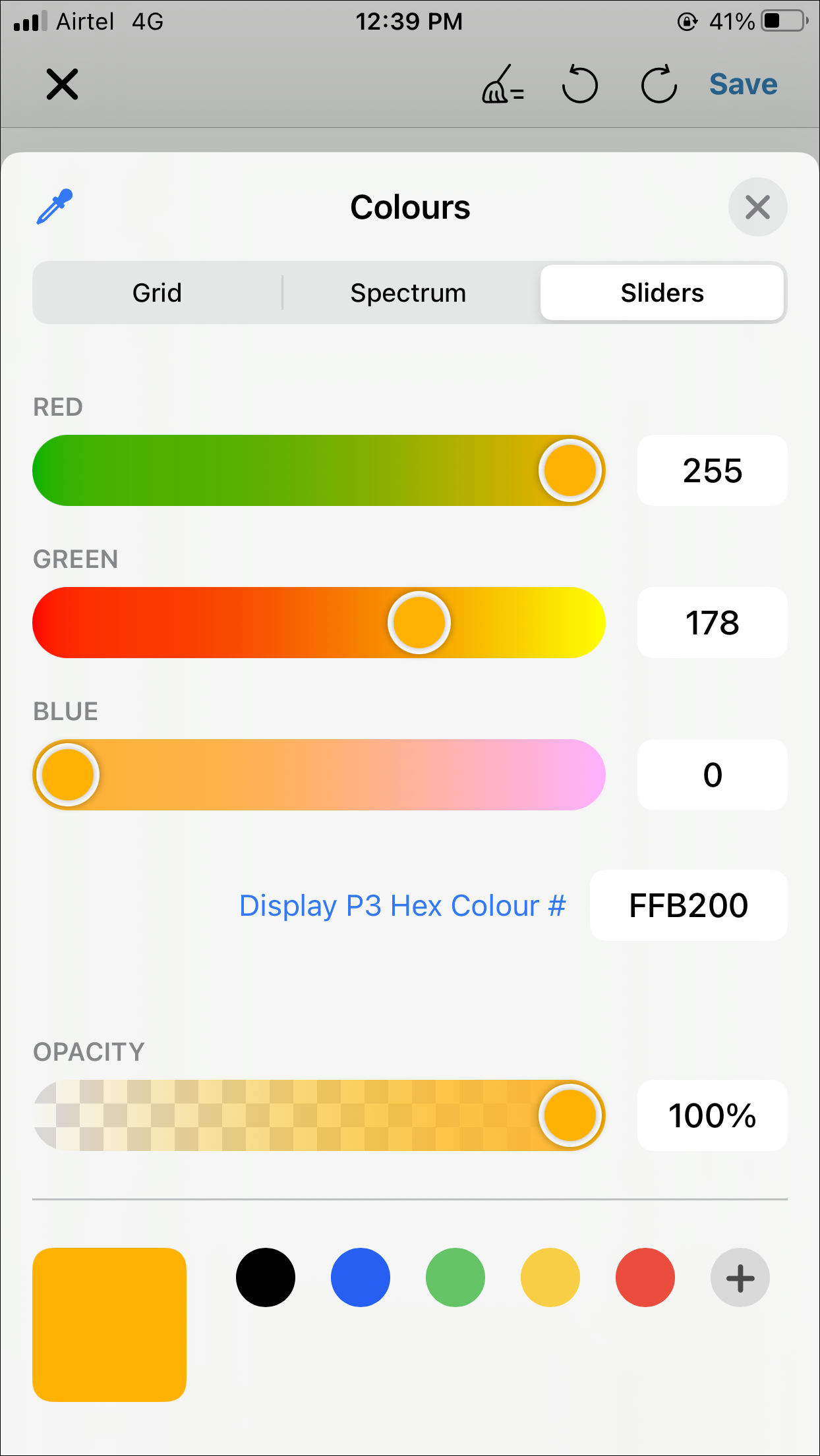Viewport: 820px width, 1456px height.
Task: Switch to the Grid tab
Action: [x=157, y=293]
